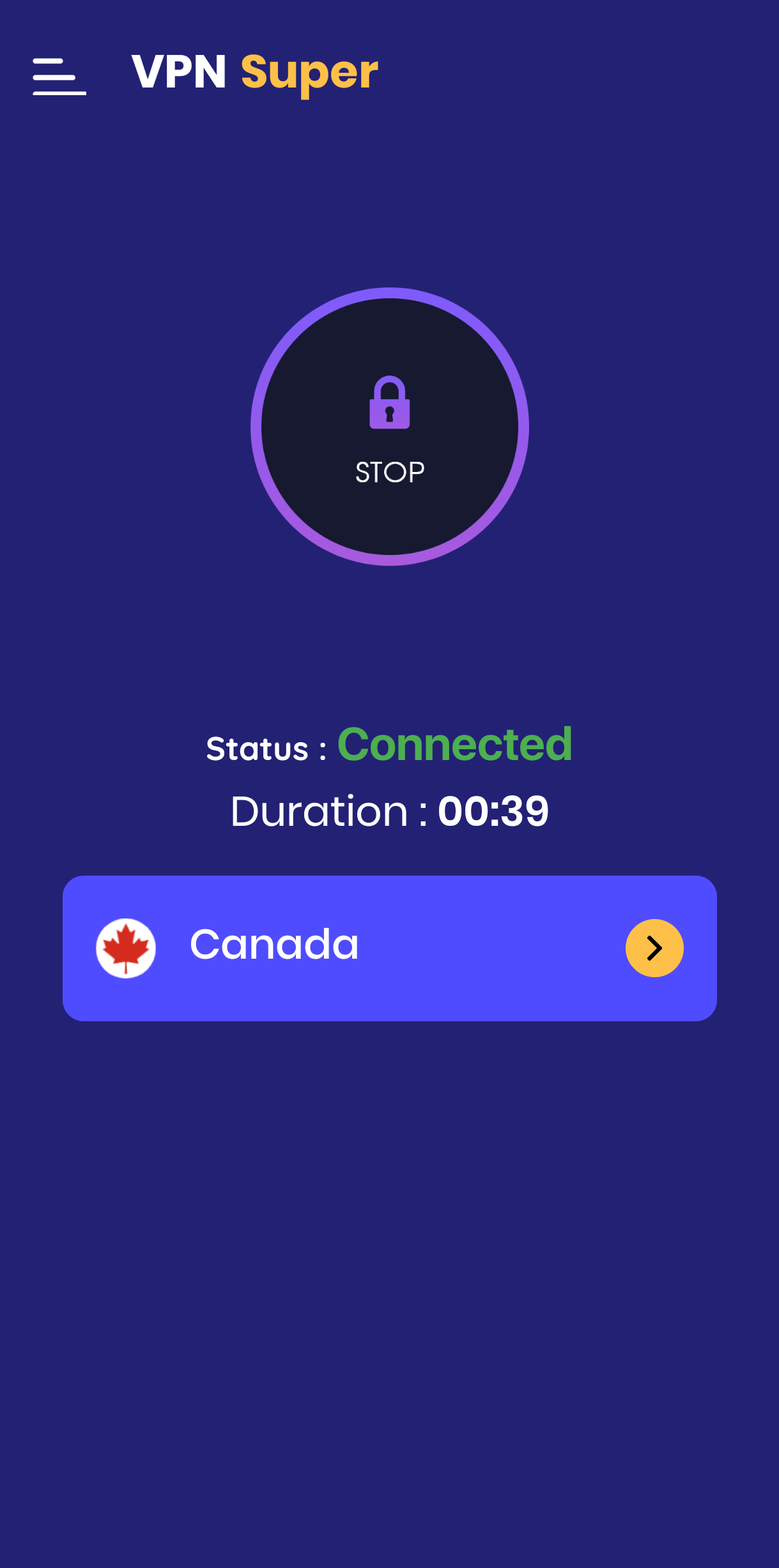Tap STOP to disconnect the VPN
This screenshot has width=779, height=1568.
(390, 427)
